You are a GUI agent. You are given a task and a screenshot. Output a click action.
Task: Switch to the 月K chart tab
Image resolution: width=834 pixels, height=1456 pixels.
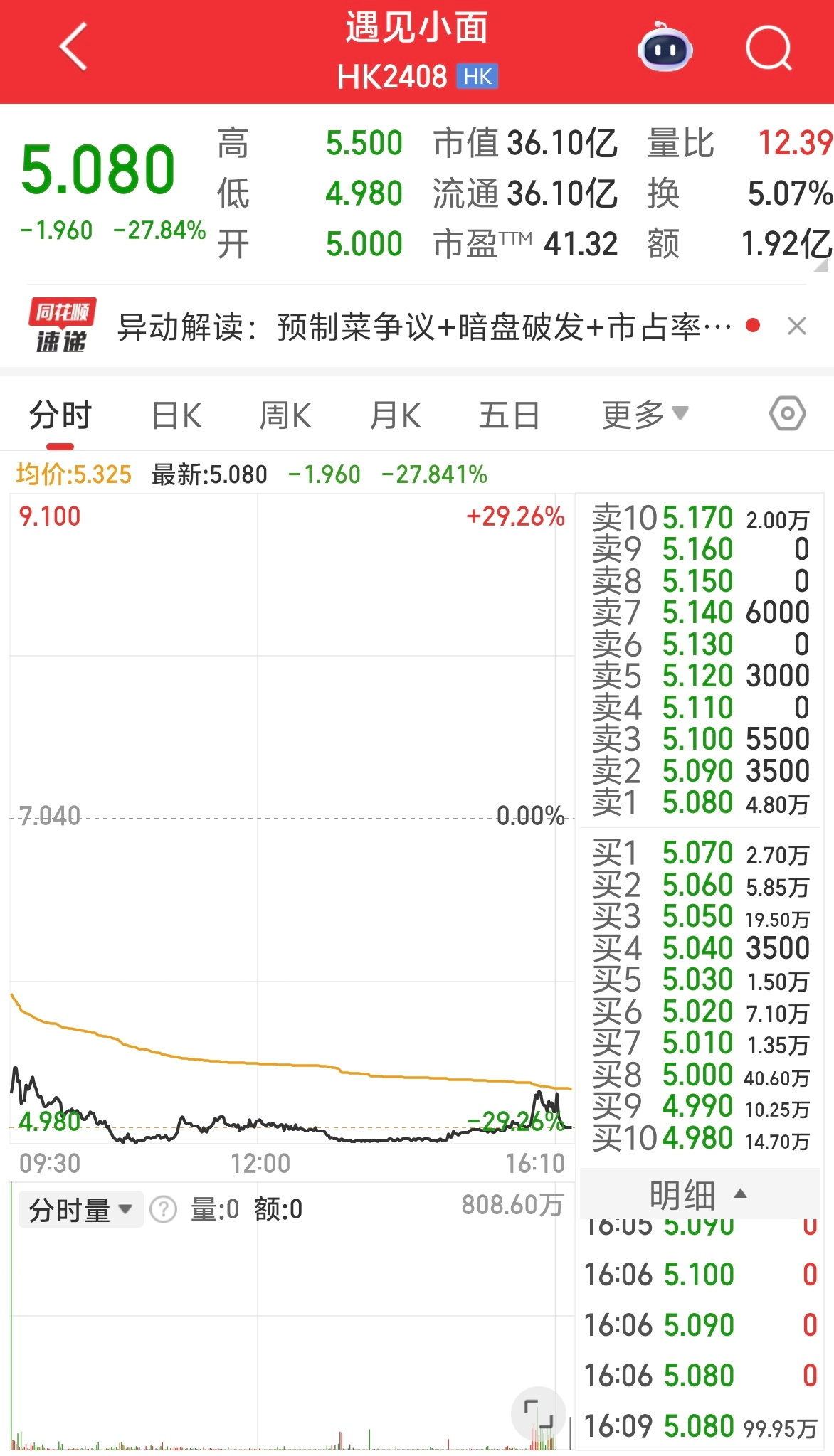coord(396,415)
